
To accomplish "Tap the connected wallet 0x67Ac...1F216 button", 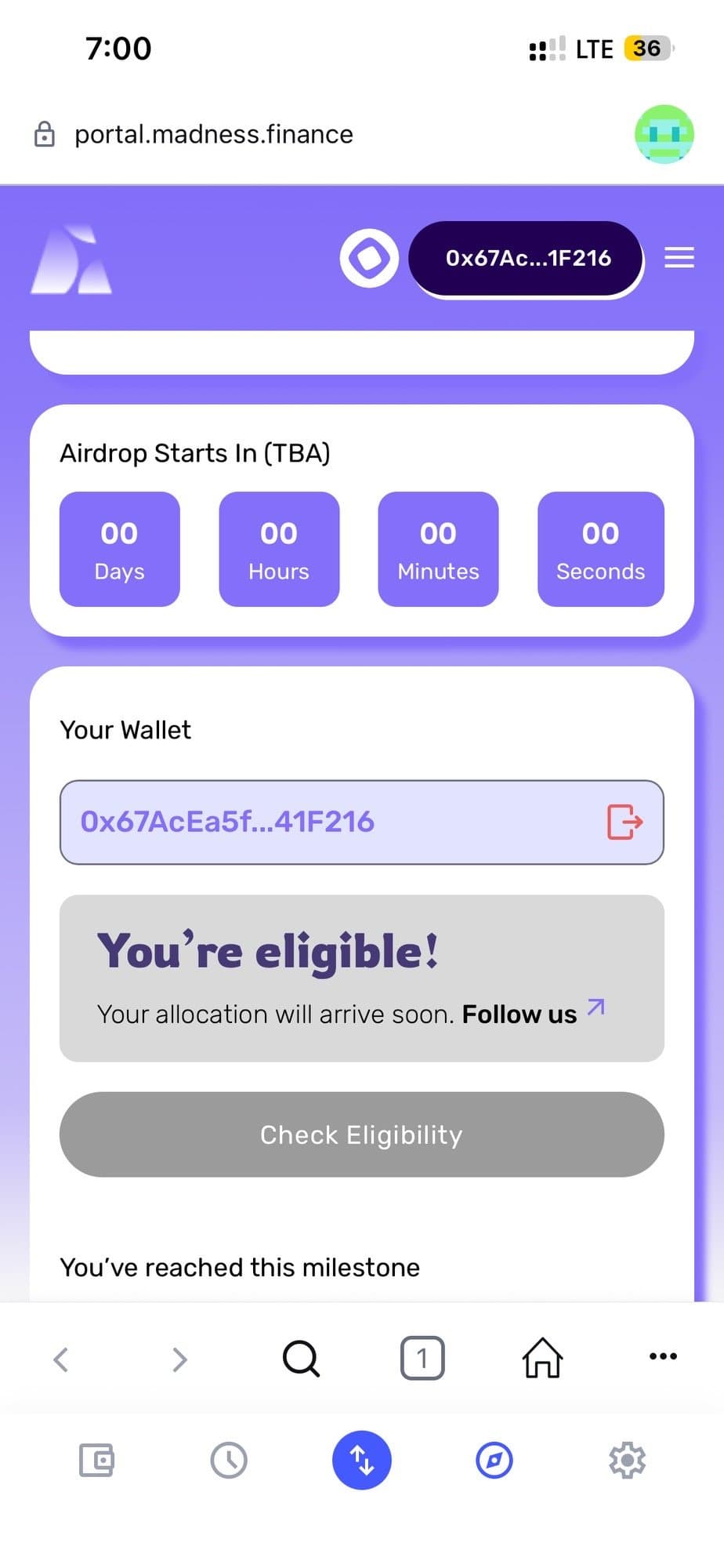I will (527, 259).
